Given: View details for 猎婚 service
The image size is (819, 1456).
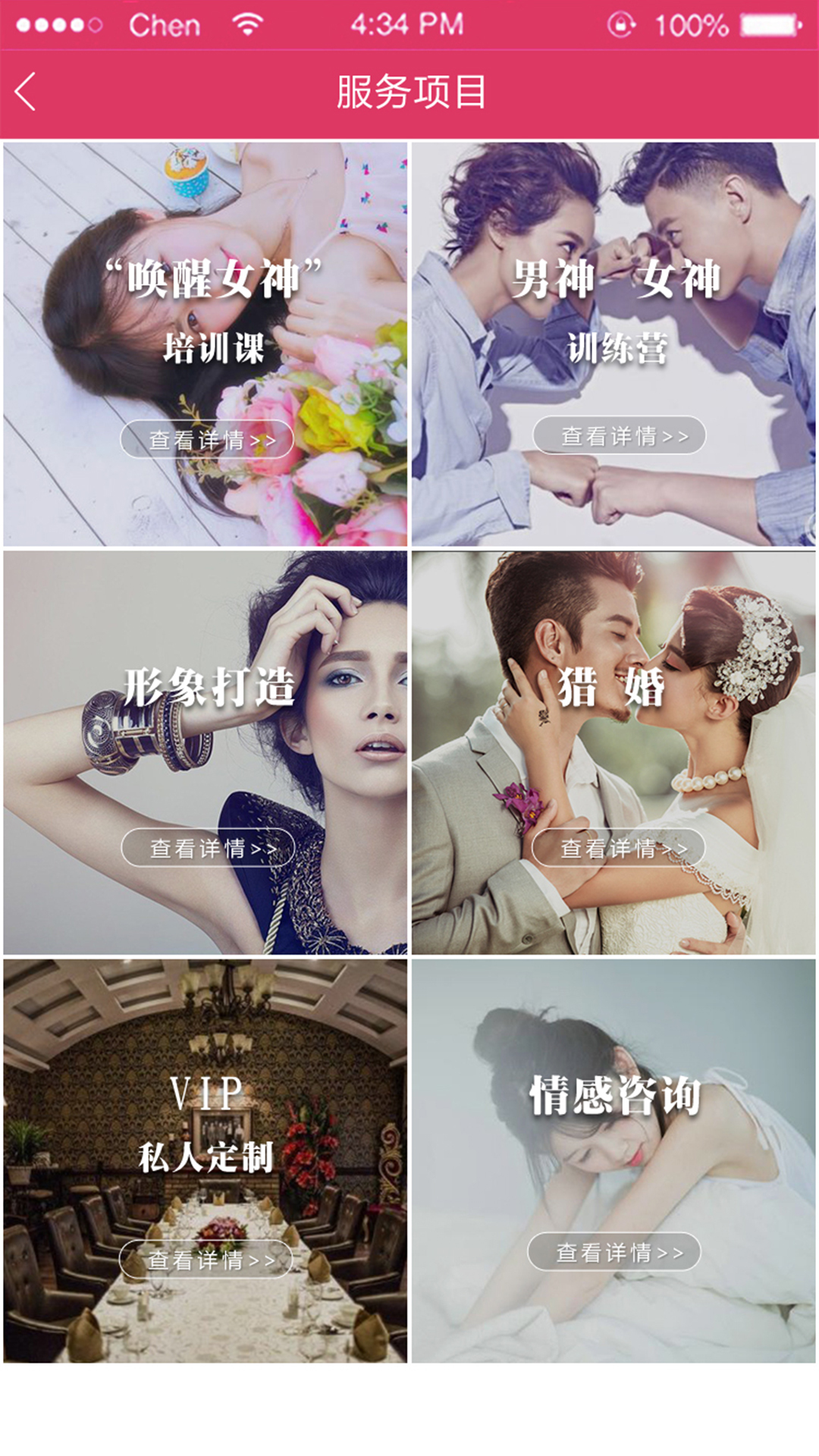Looking at the screenshot, I should pyautogui.click(x=619, y=848).
